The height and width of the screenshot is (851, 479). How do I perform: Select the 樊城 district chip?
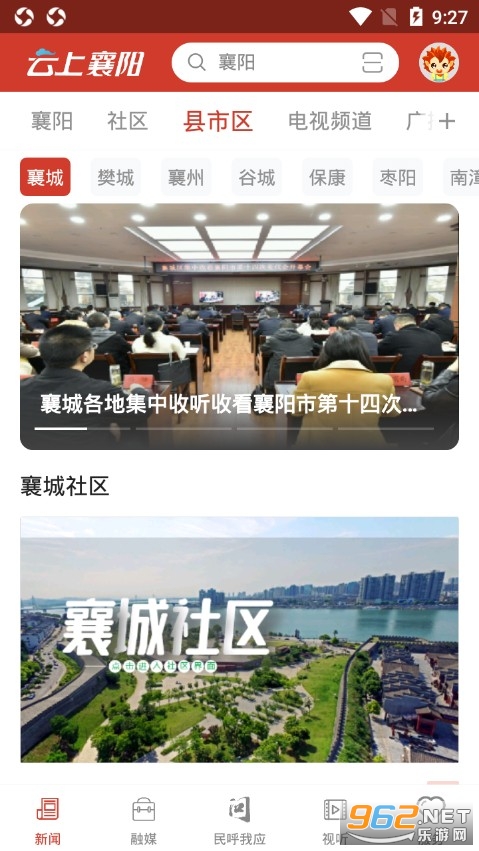116,177
